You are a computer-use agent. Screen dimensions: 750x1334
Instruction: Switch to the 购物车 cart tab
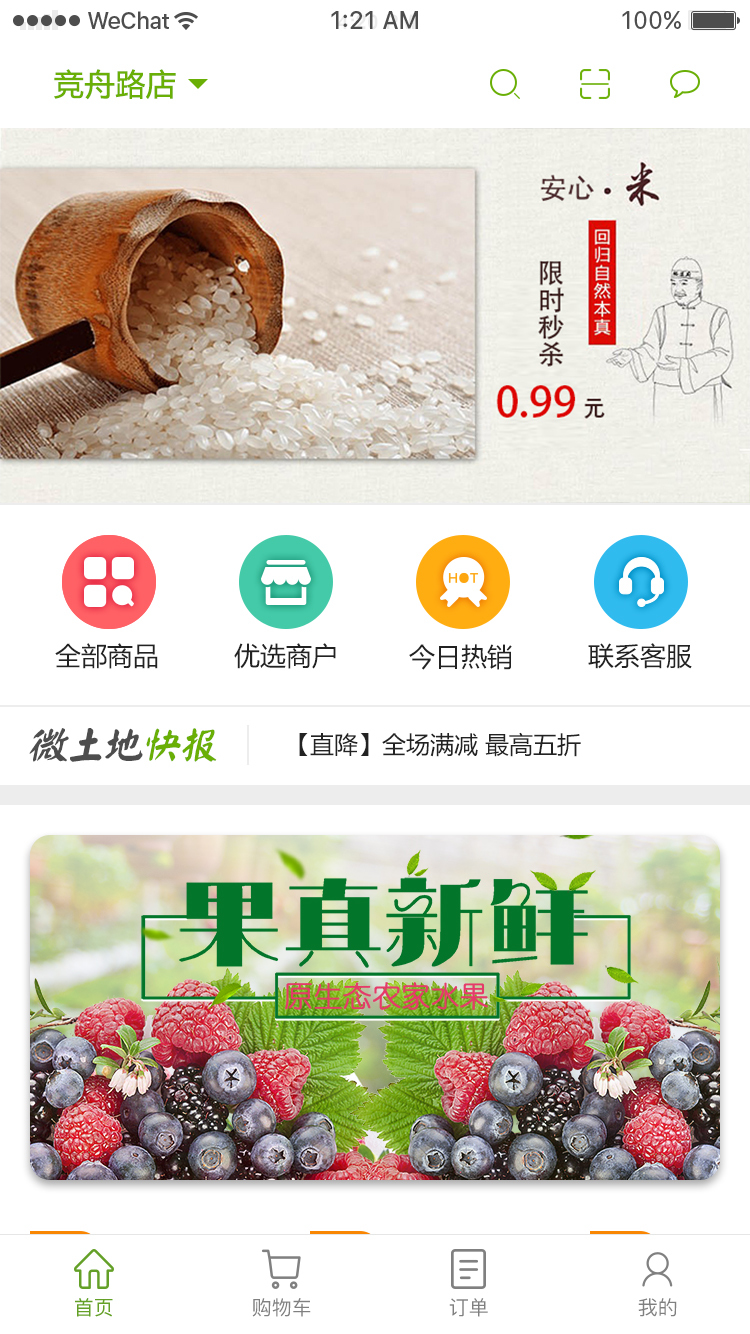[281, 1285]
